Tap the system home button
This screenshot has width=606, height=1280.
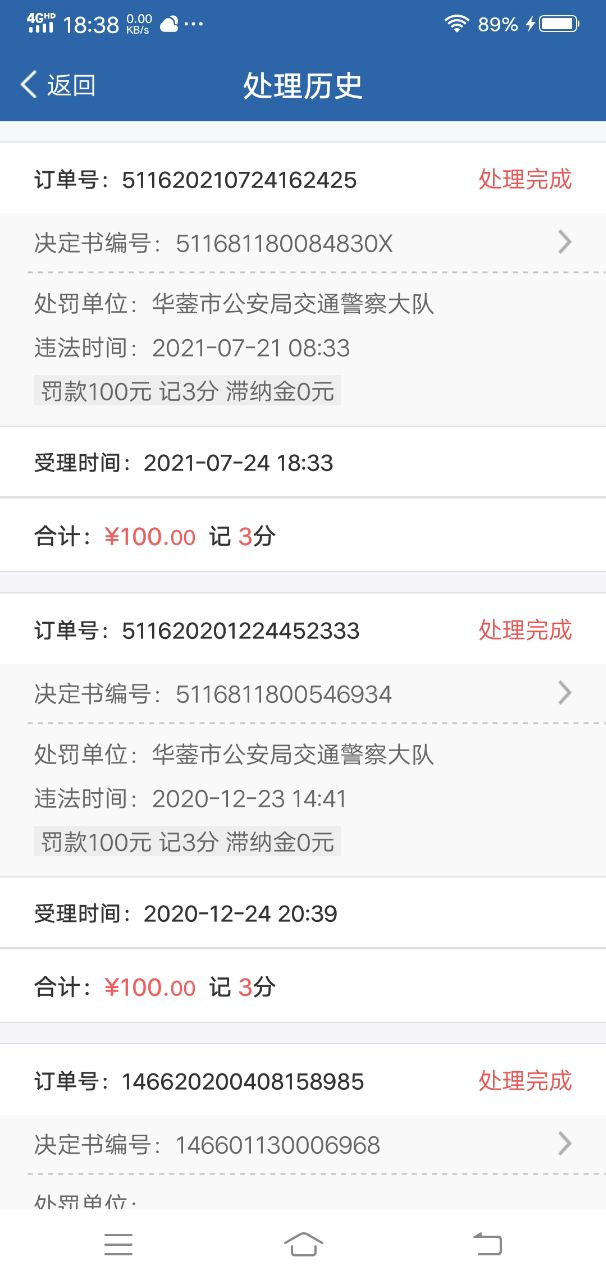303,1244
